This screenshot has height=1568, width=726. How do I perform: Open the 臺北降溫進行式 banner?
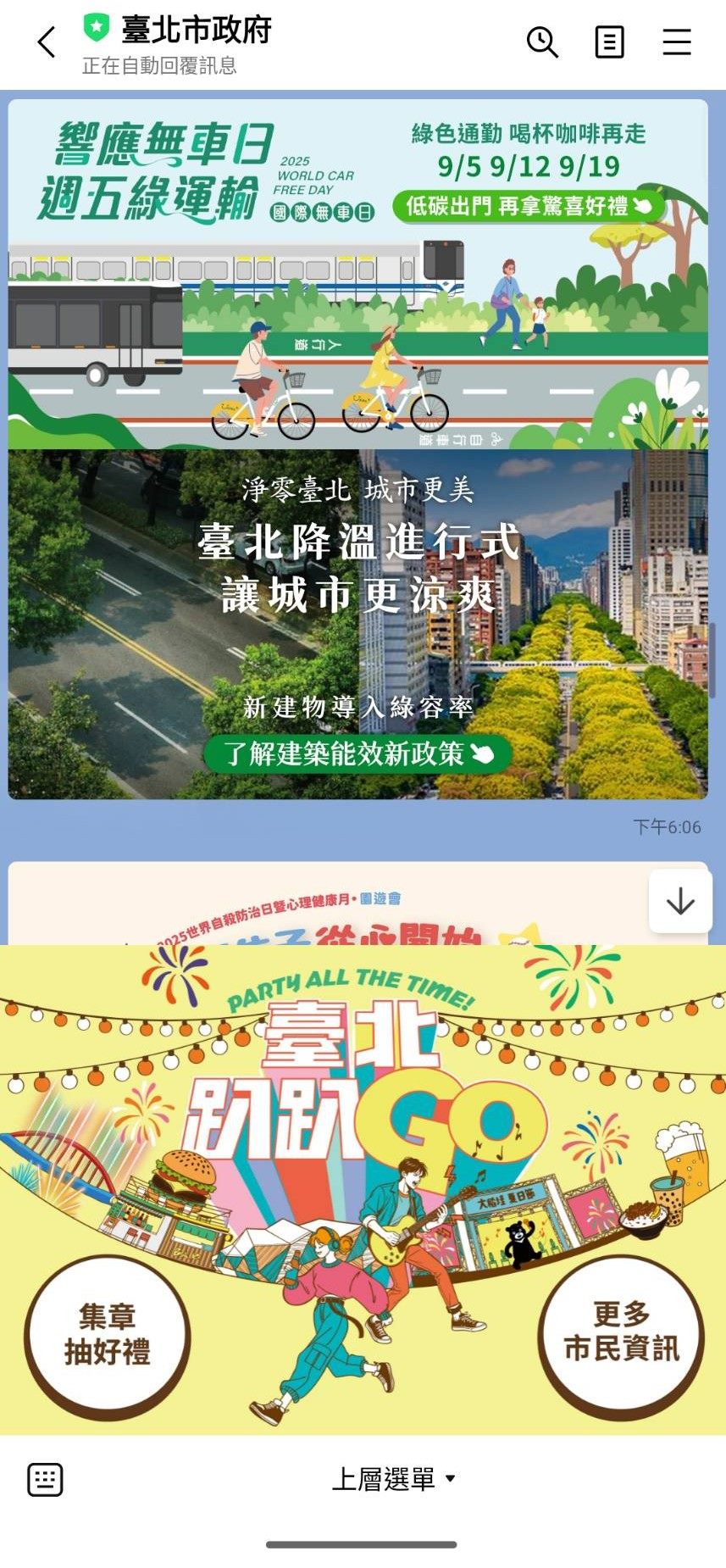[357, 624]
